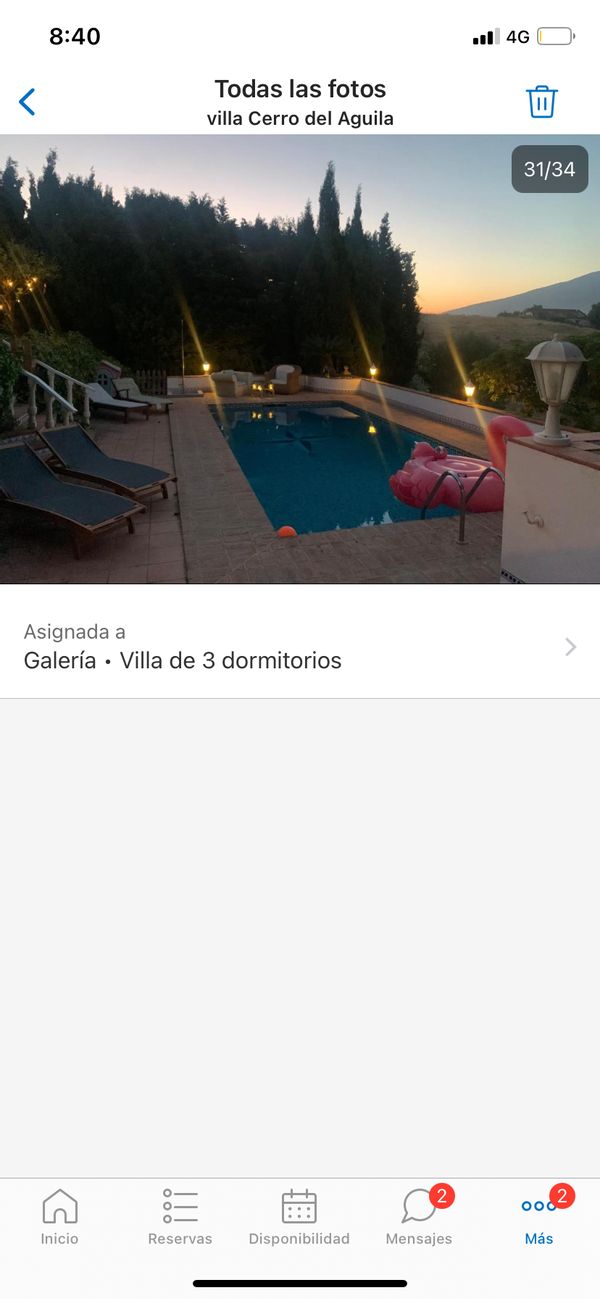Select the Más tab
Screen dimensions: 600x1299
coord(539,1217)
